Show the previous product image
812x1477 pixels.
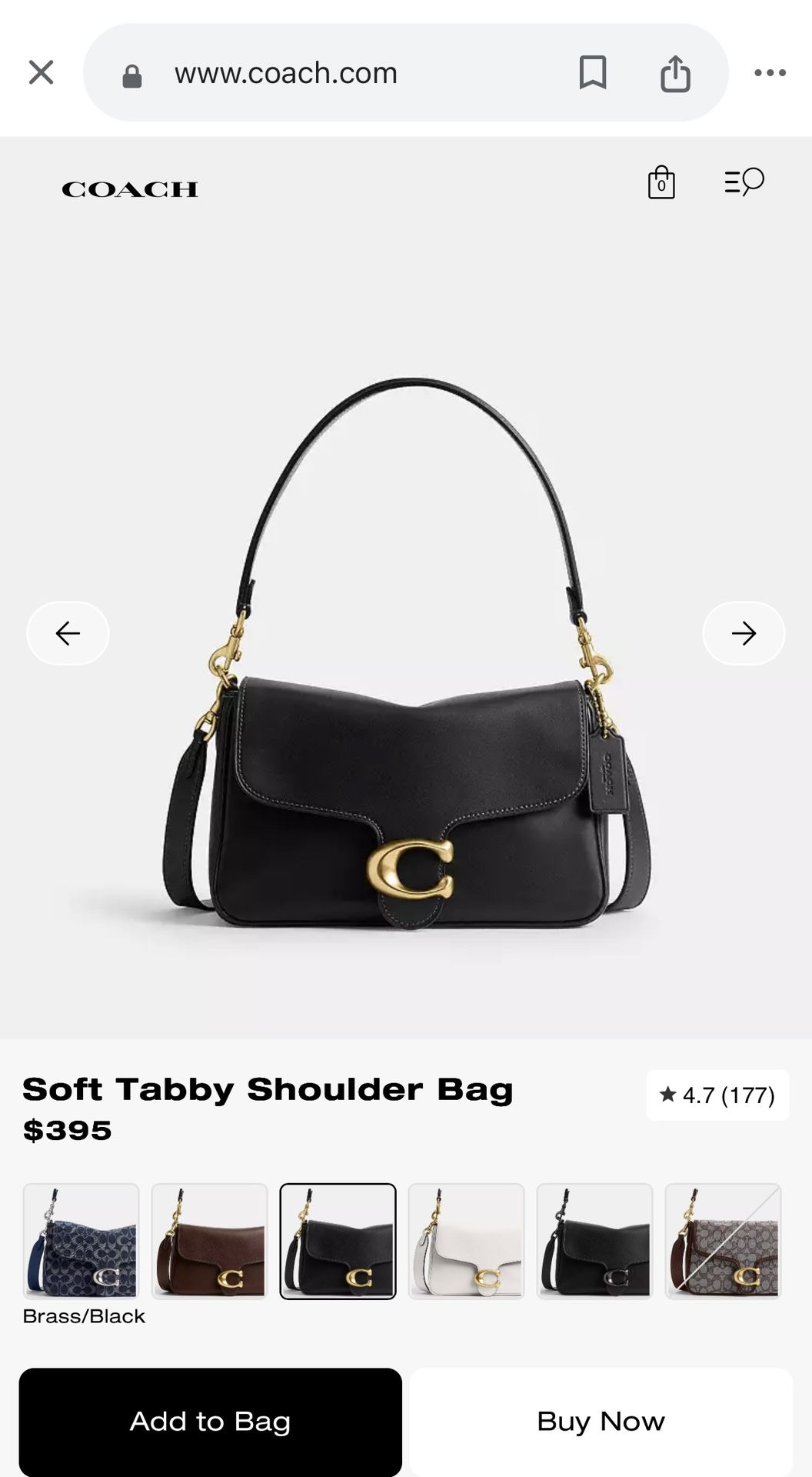[68, 633]
